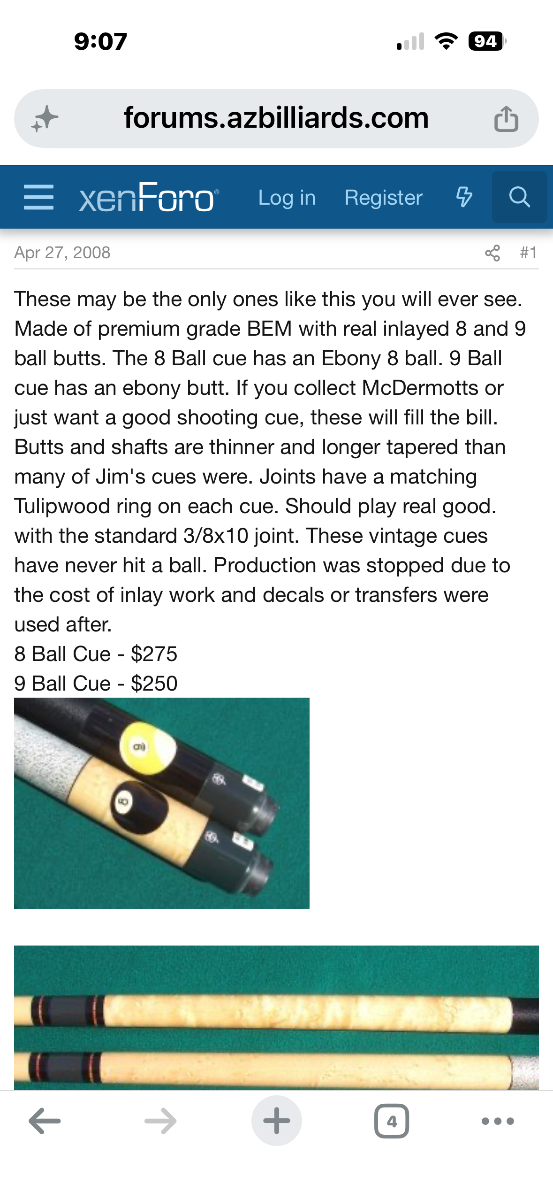Tap the browser share button
The width and height of the screenshot is (553, 1200).
(506, 119)
